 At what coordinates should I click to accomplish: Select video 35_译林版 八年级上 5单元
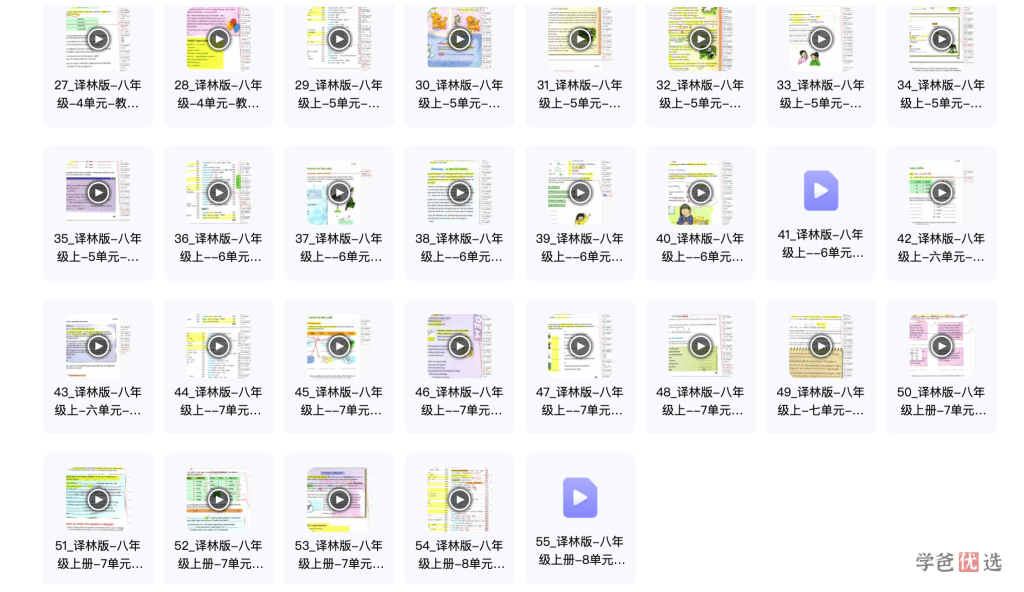(98, 192)
